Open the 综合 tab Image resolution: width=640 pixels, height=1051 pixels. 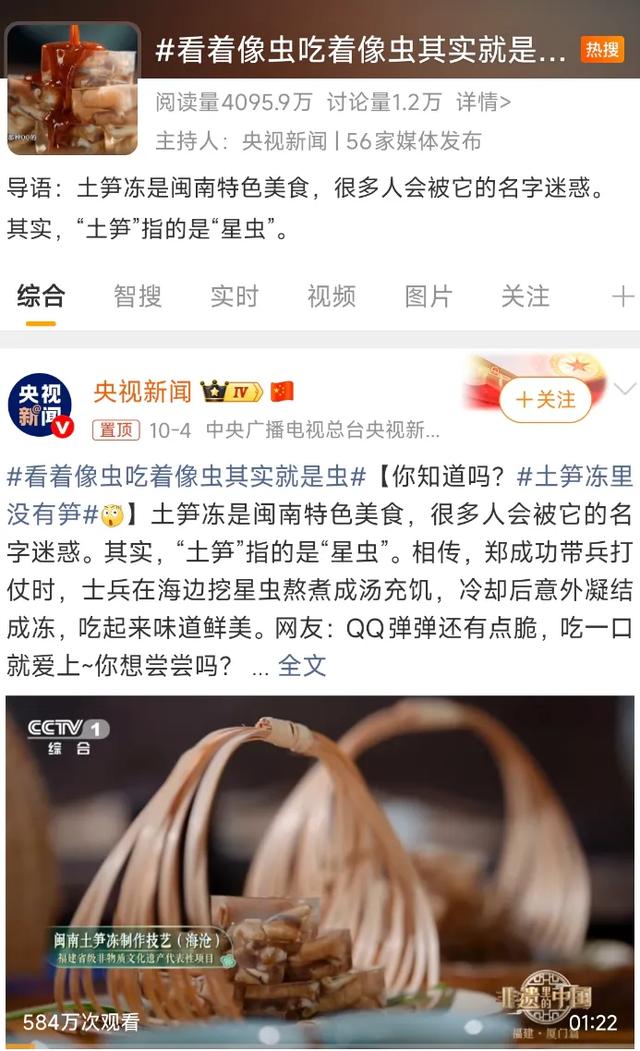pyautogui.click(x=41, y=296)
